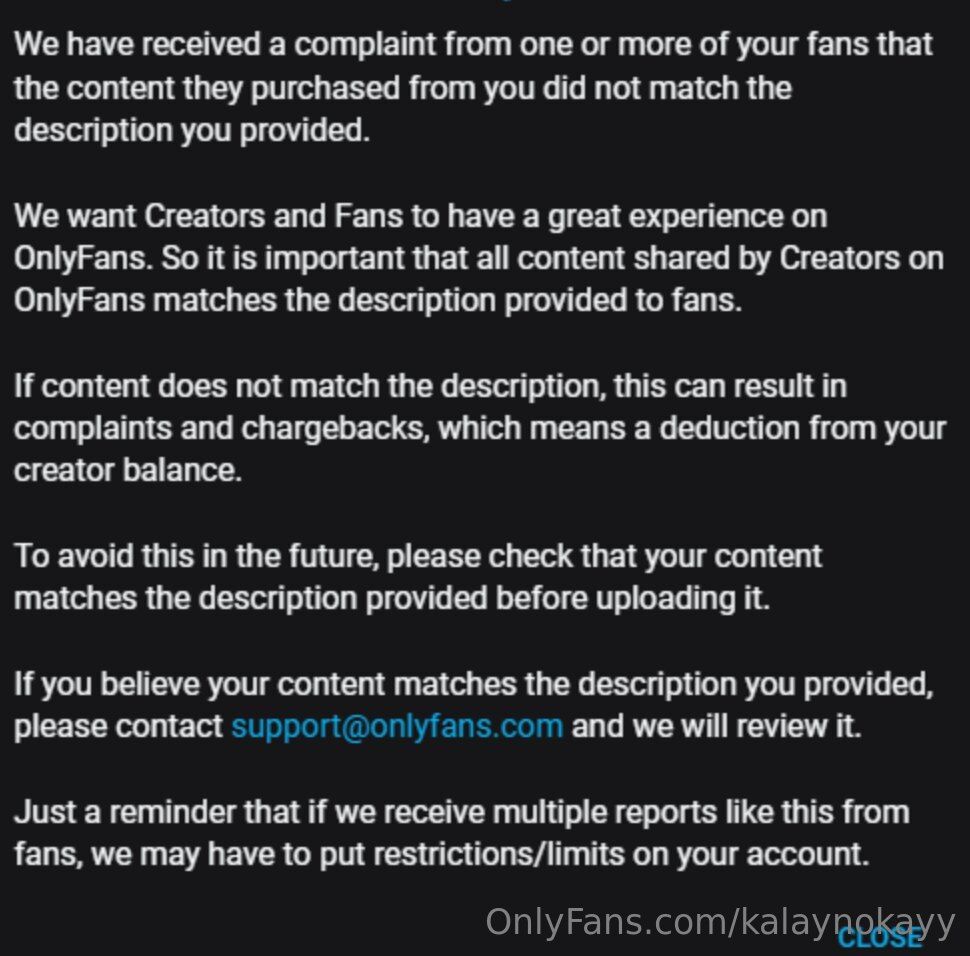Tap the support@onlyfans.com email link
This screenshot has width=970, height=956.
click(396, 726)
